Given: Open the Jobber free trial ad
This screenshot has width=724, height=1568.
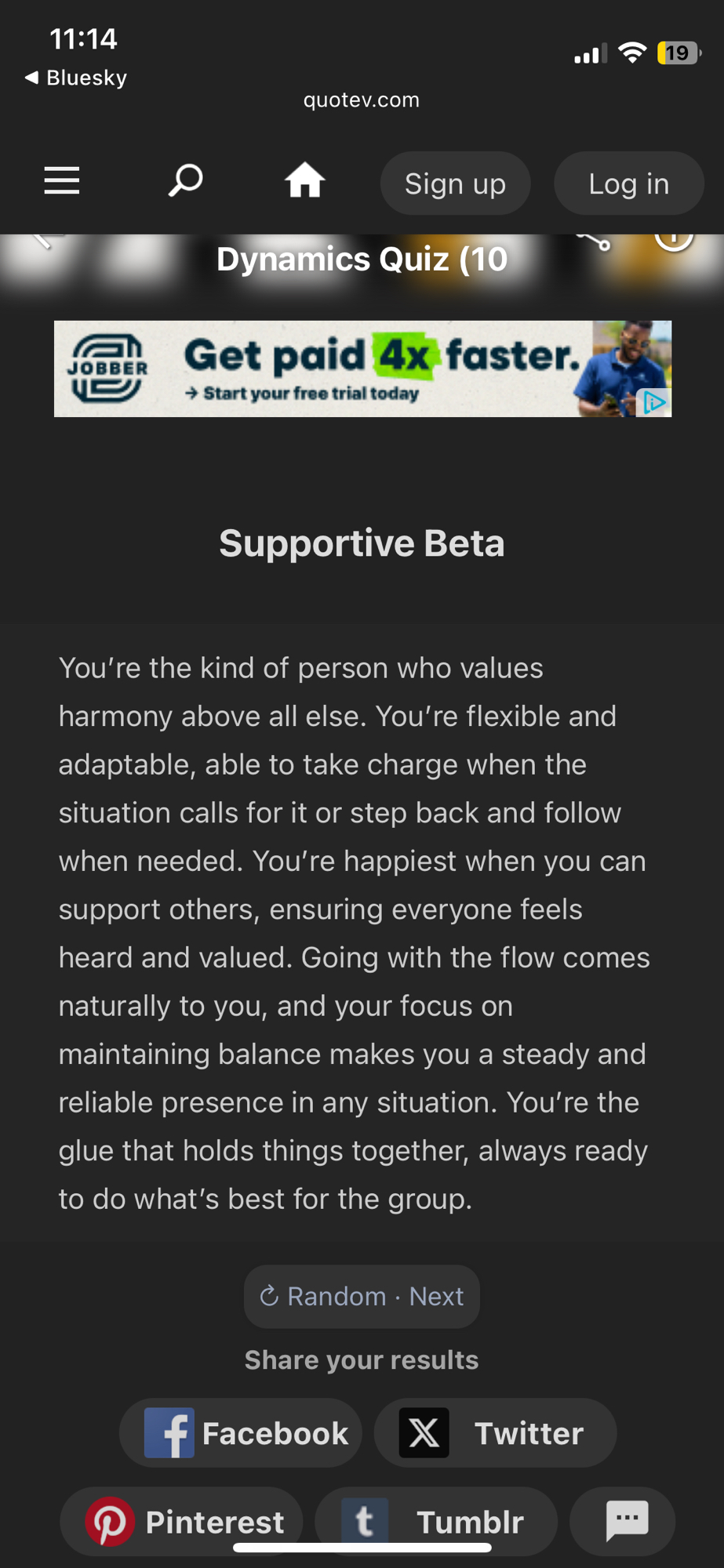Looking at the screenshot, I should pyautogui.click(x=362, y=368).
